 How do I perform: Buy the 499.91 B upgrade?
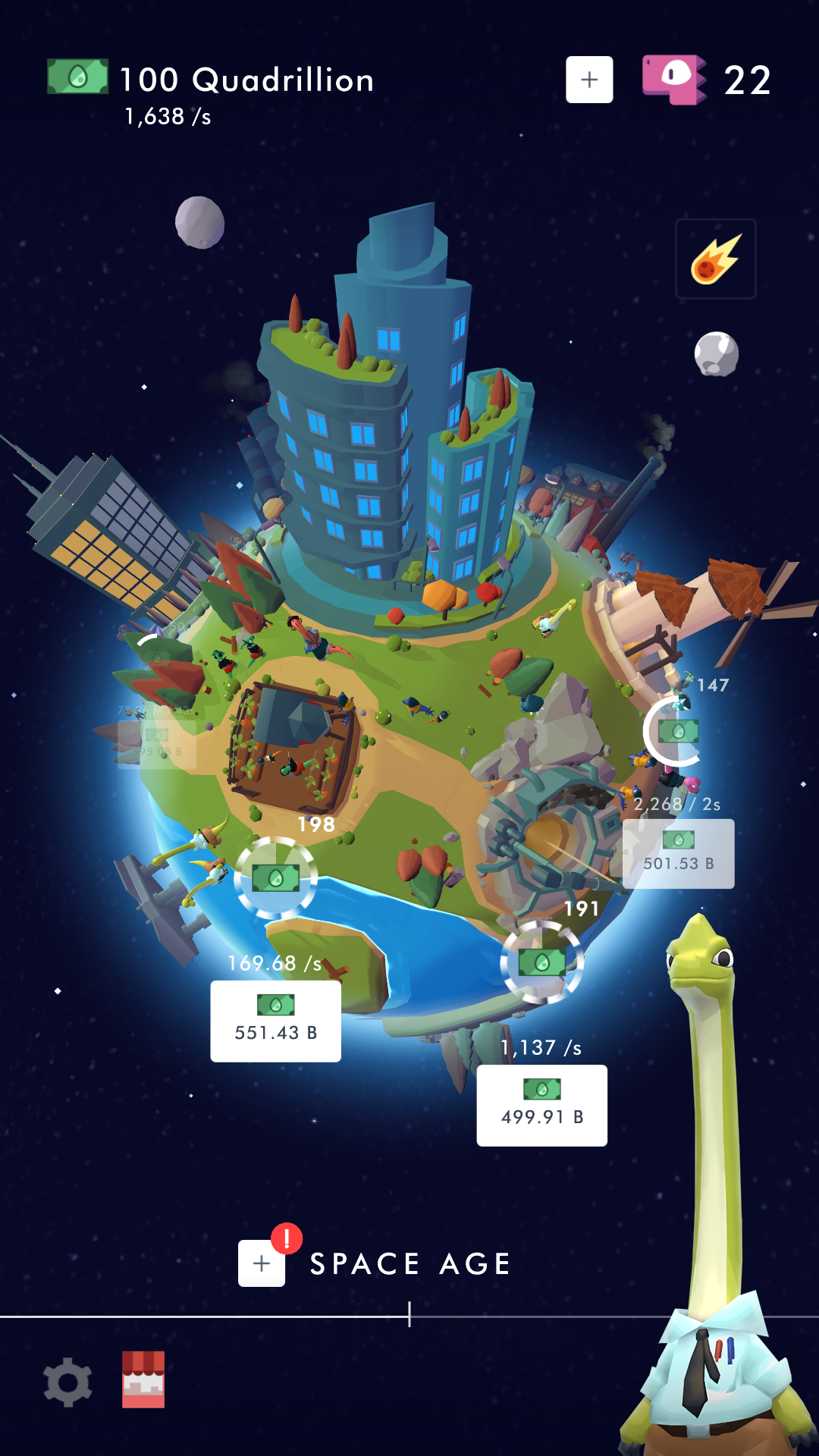coord(541,1105)
